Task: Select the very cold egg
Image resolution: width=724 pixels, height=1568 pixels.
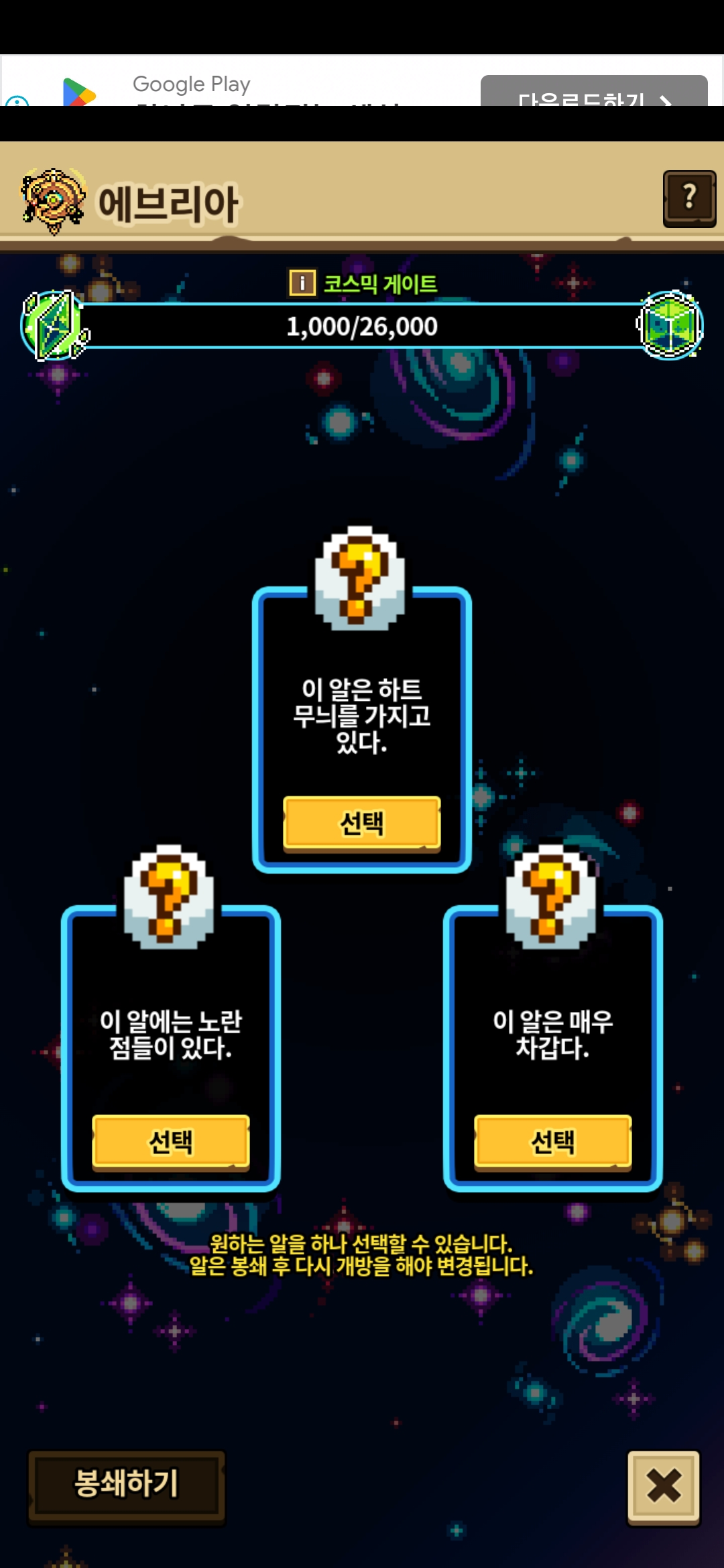Action: [x=553, y=1142]
